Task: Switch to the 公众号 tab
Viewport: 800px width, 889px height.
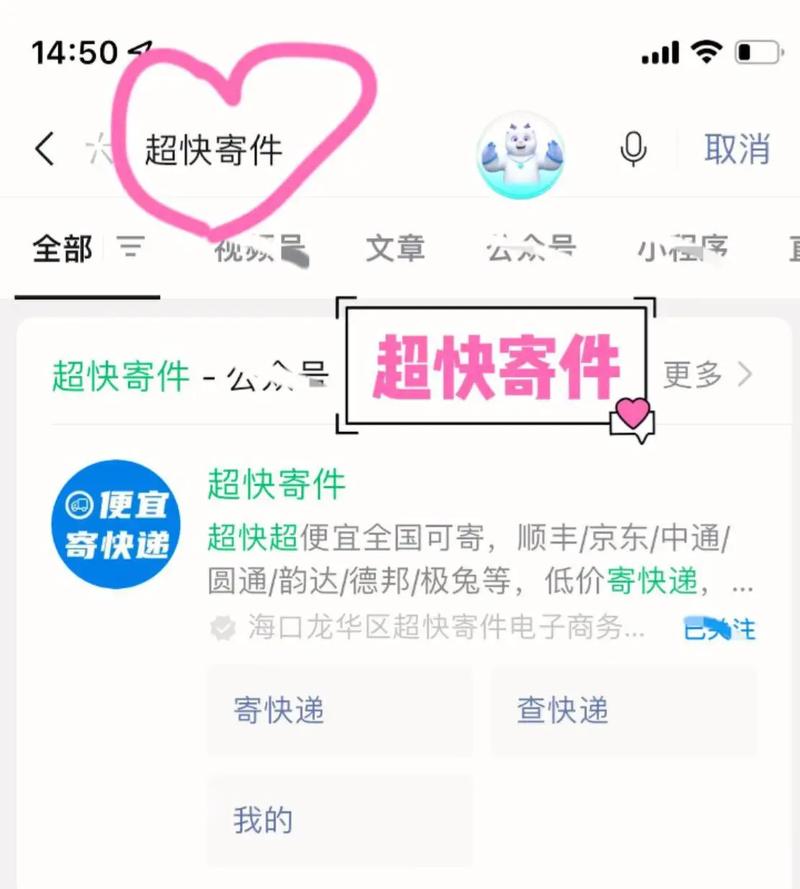Action: (531, 249)
